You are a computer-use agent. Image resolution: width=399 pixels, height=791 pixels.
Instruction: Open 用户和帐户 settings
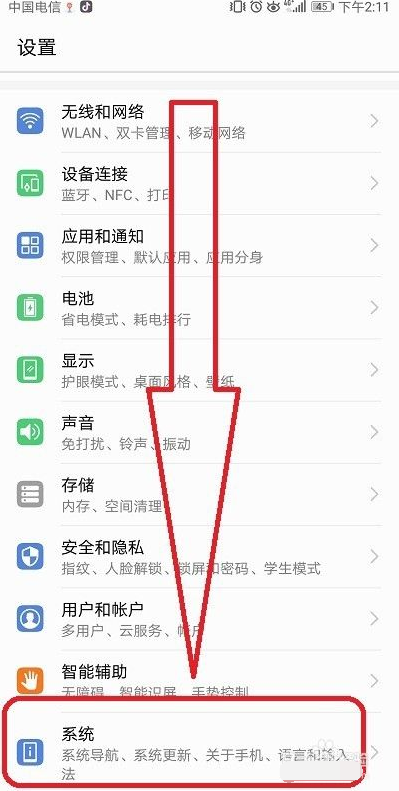(199, 619)
